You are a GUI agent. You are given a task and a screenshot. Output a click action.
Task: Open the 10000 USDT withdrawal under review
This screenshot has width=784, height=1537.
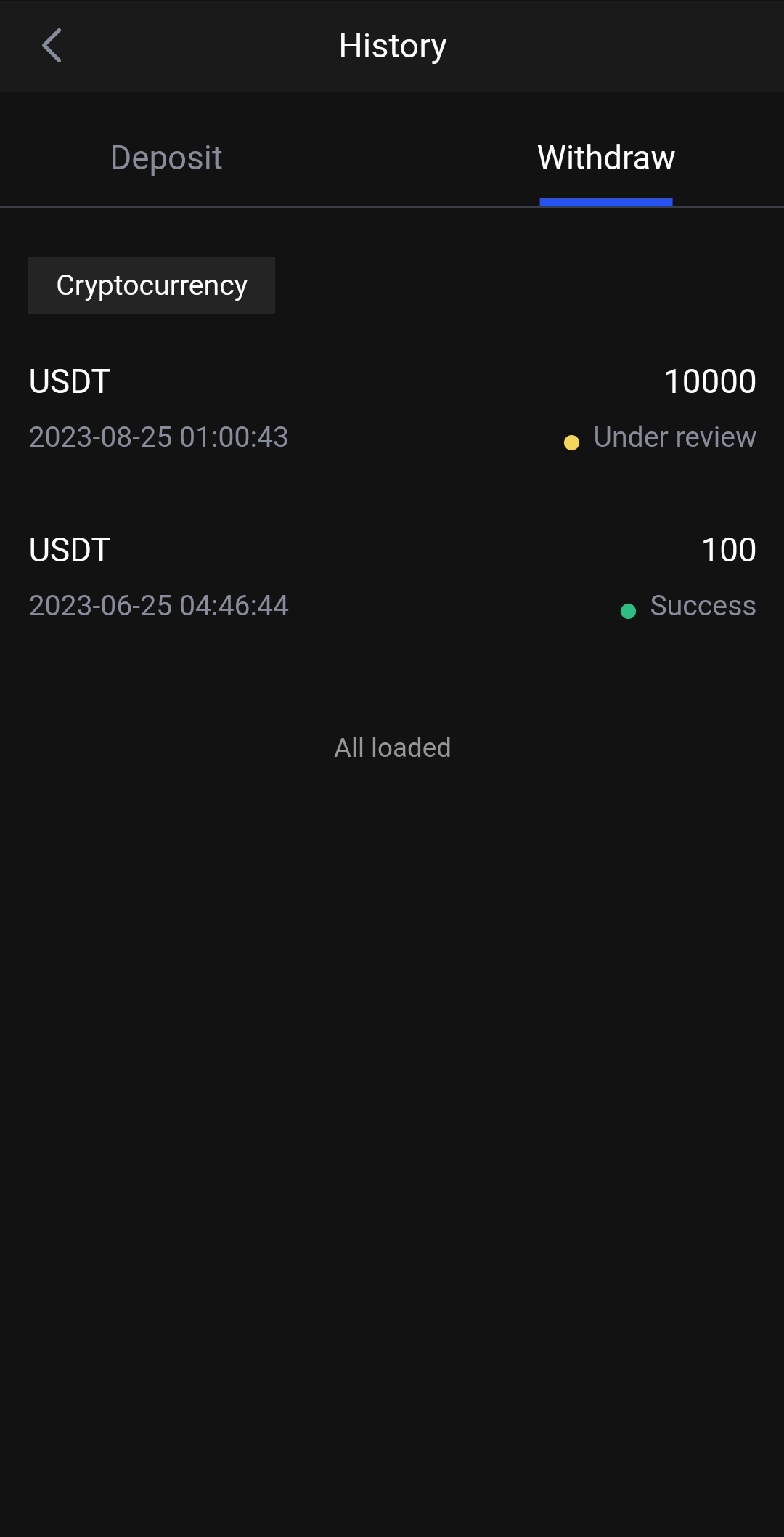coord(392,408)
